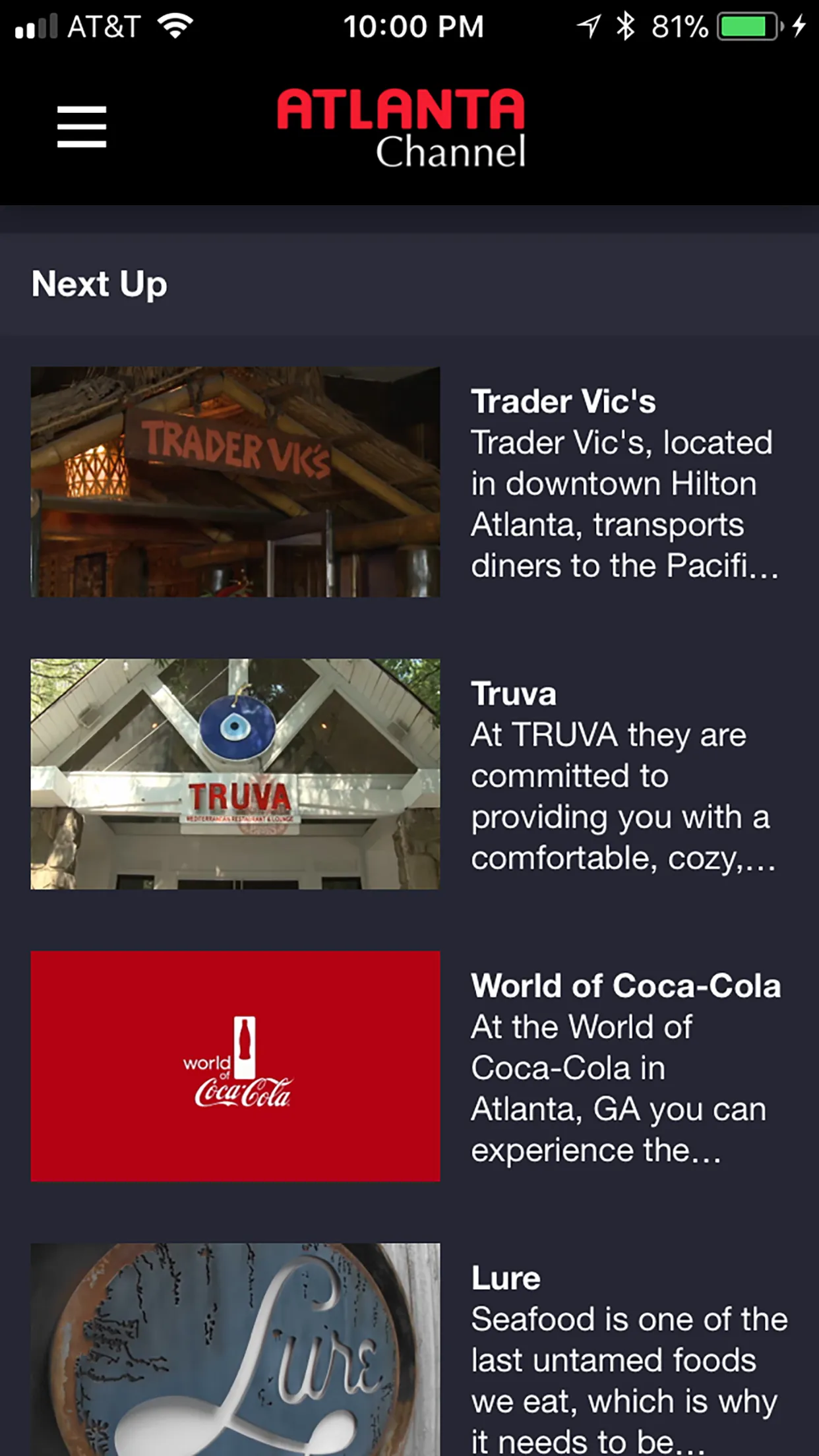Select the Truva listing
This screenshot has width=819, height=1456.
click(x=409, y=774)
